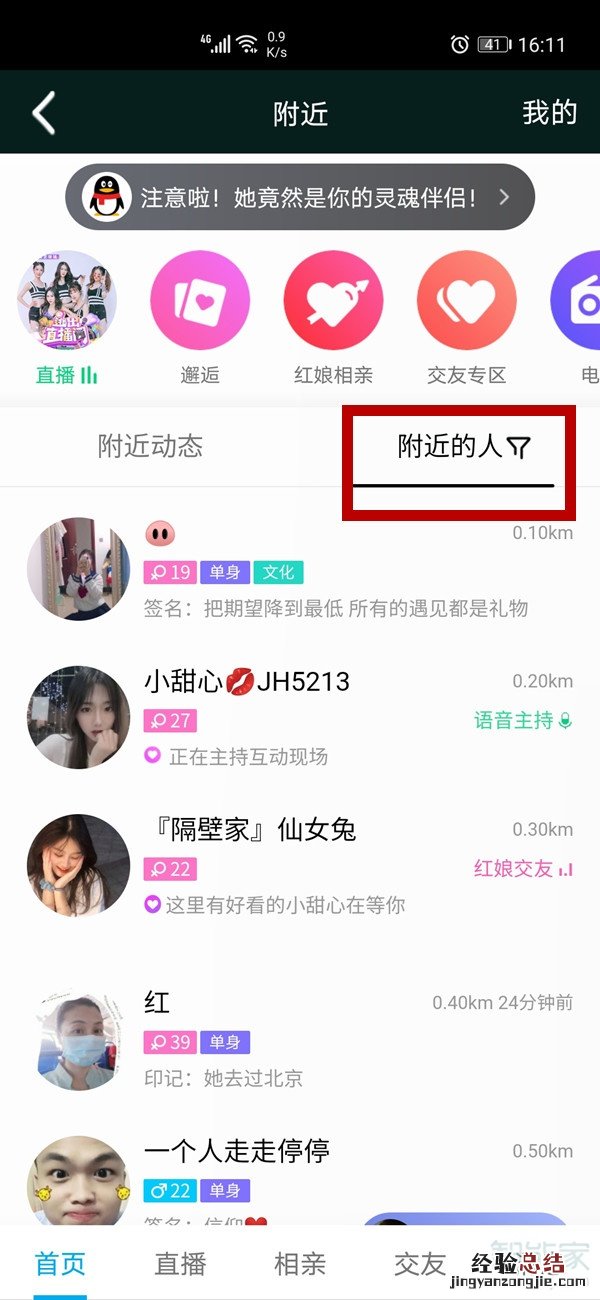This screenshot has width=600, height=1300.
Task: Open 我的 in the top bar
Action: pos(549,113)
